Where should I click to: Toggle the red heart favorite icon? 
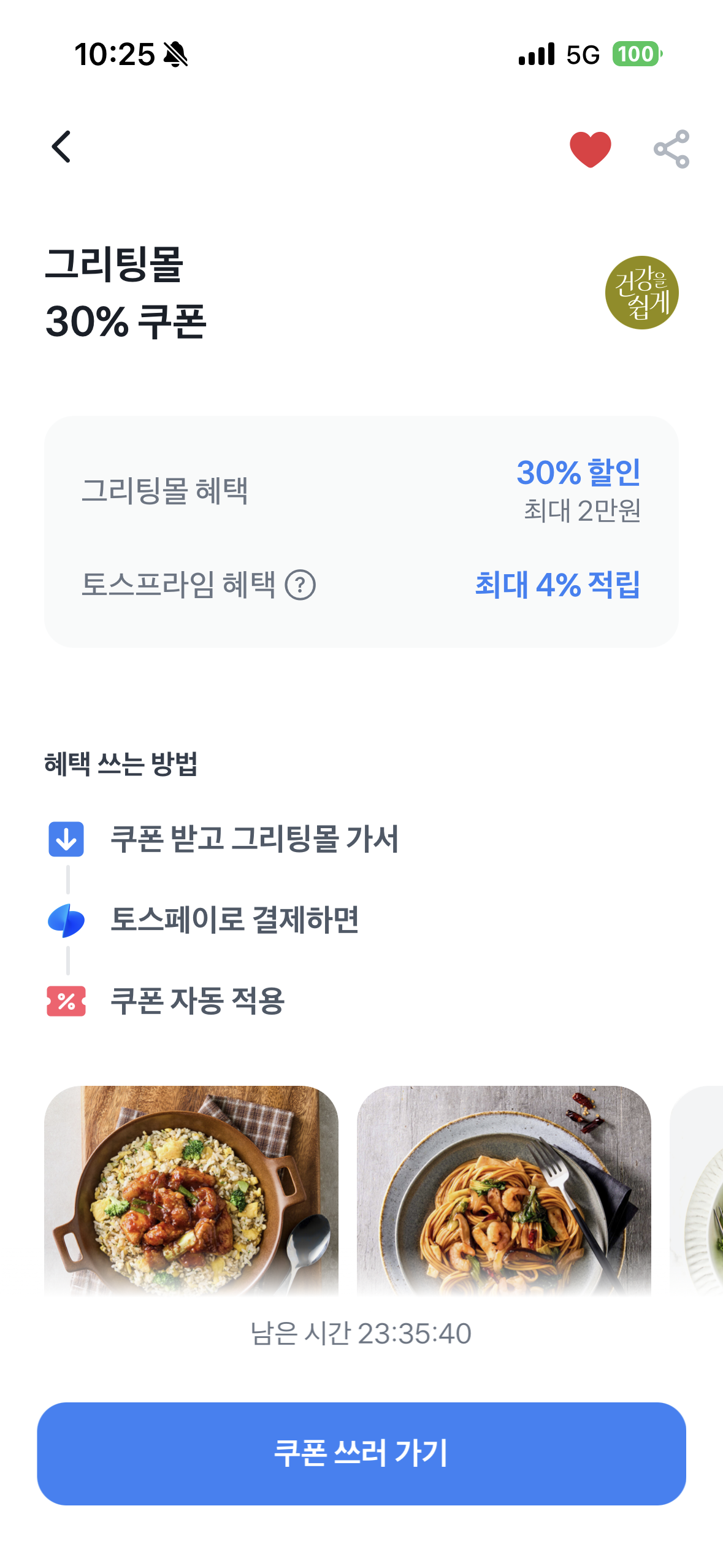coord(590,148)
